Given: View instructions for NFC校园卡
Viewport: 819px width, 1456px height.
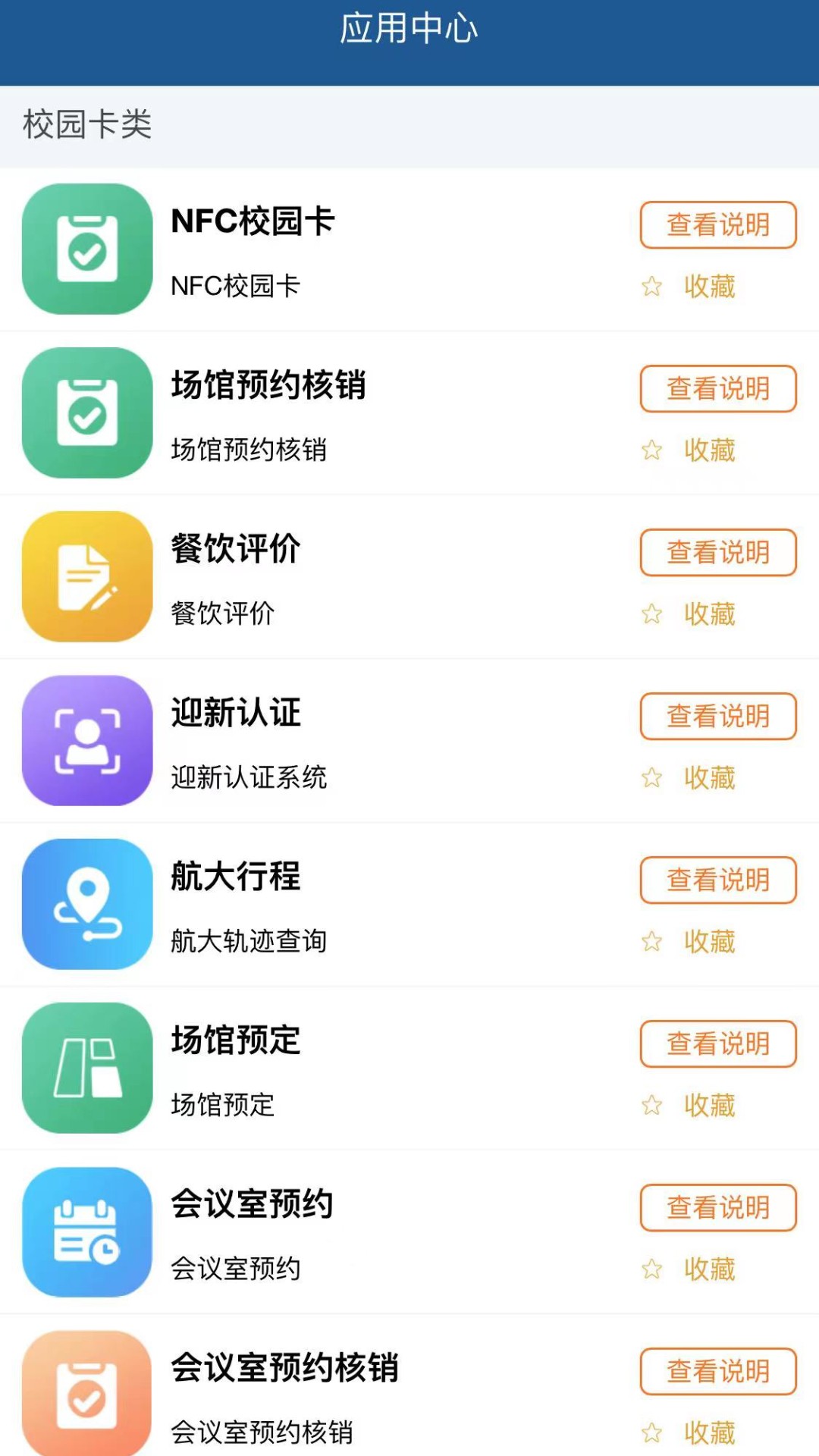Looking at the screenshot, I should point(717,224).
